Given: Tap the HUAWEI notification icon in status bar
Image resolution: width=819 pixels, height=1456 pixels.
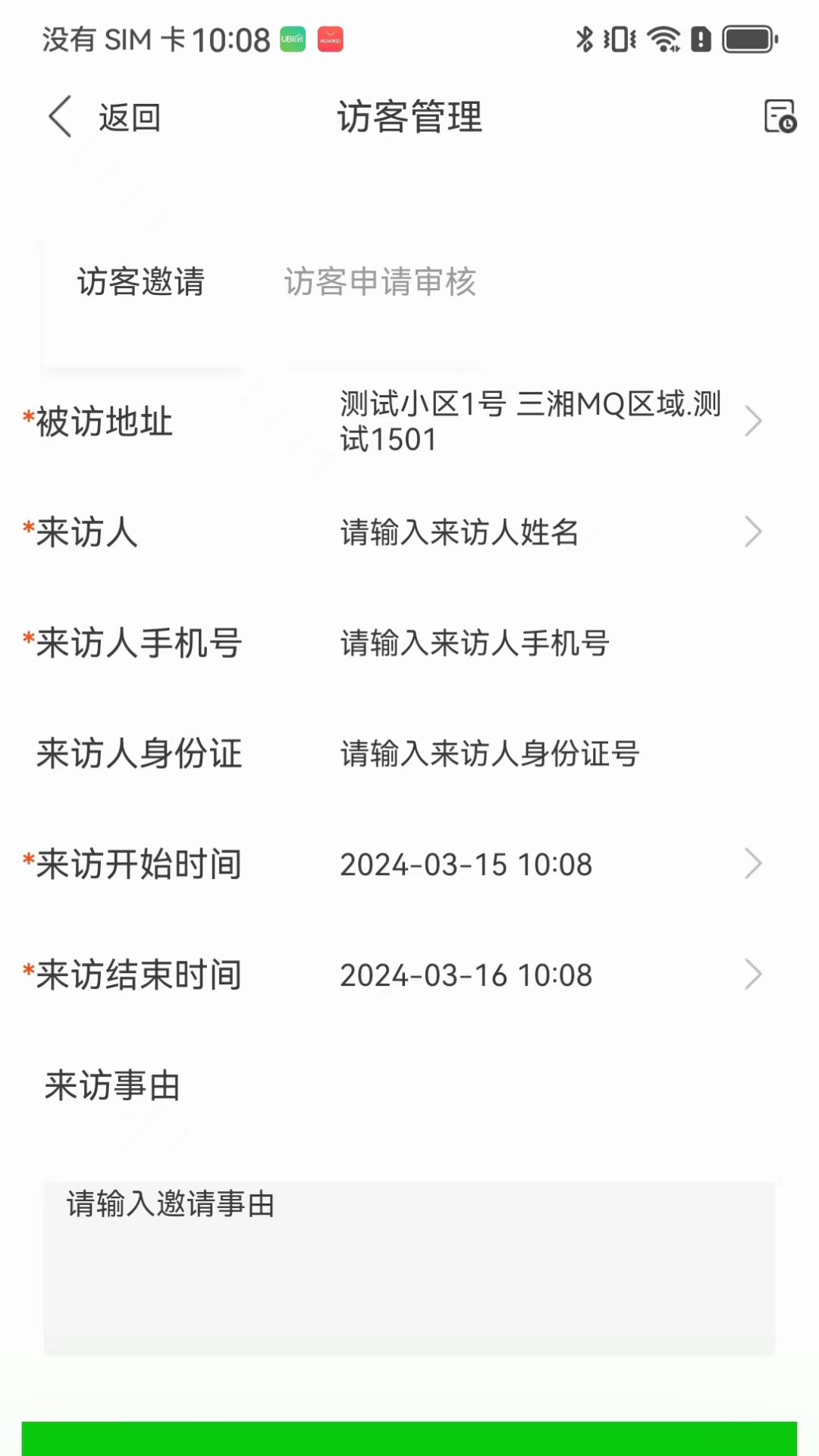Looking at the screenshot, I should 331,39.
